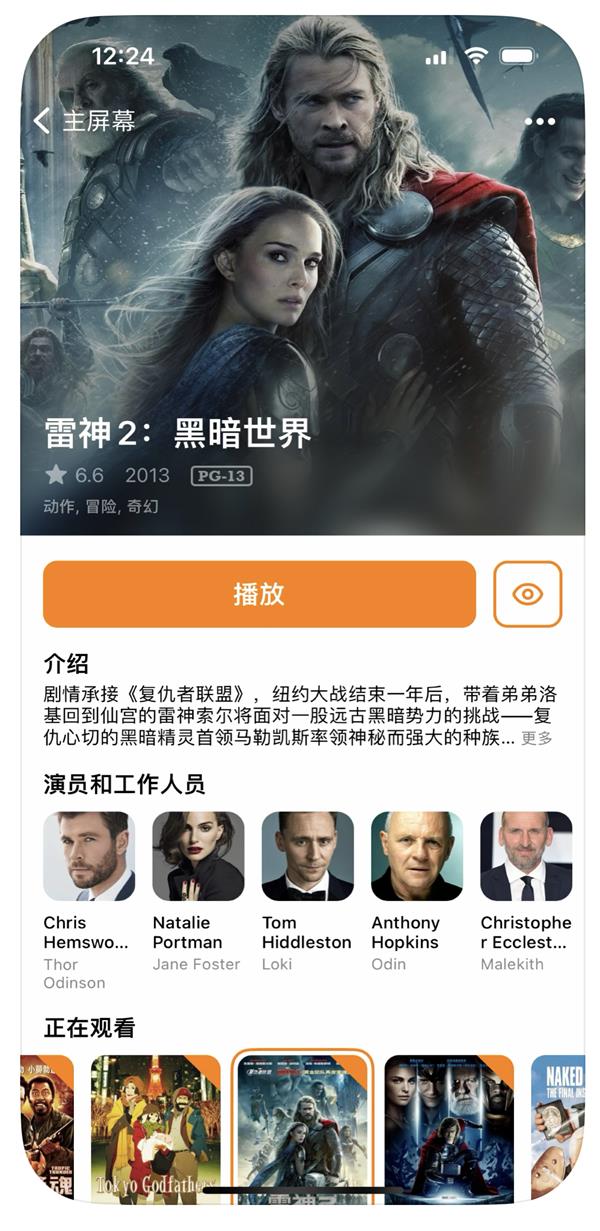Open Chris Hemsworth's cast profile

[89, 856]
